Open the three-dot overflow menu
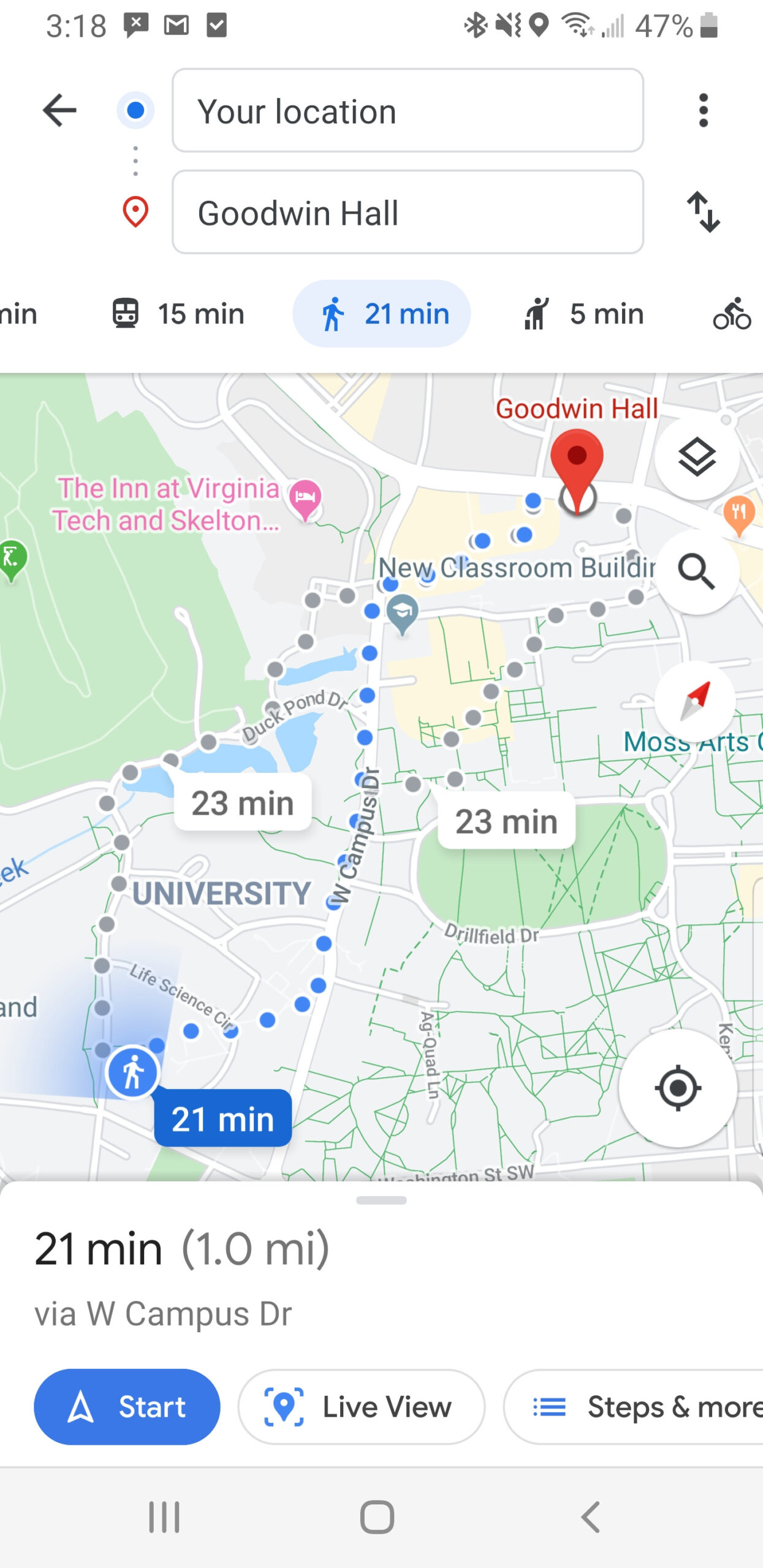 coord(704,111)
